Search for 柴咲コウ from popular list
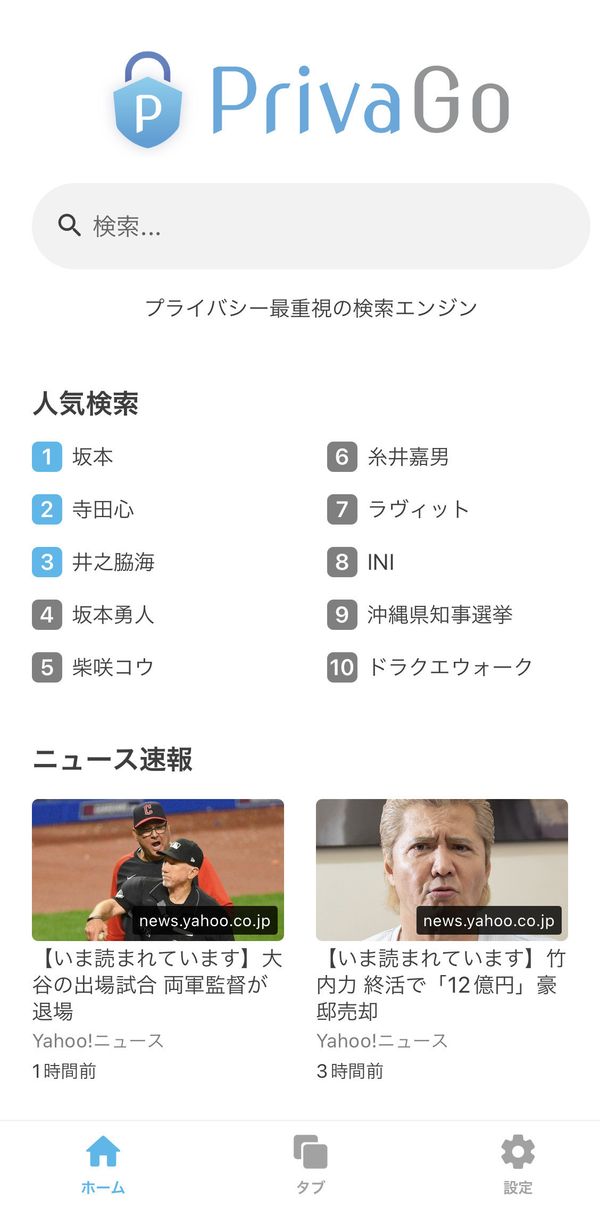The width and height of the screenshot is (600, 1222). 113,667
